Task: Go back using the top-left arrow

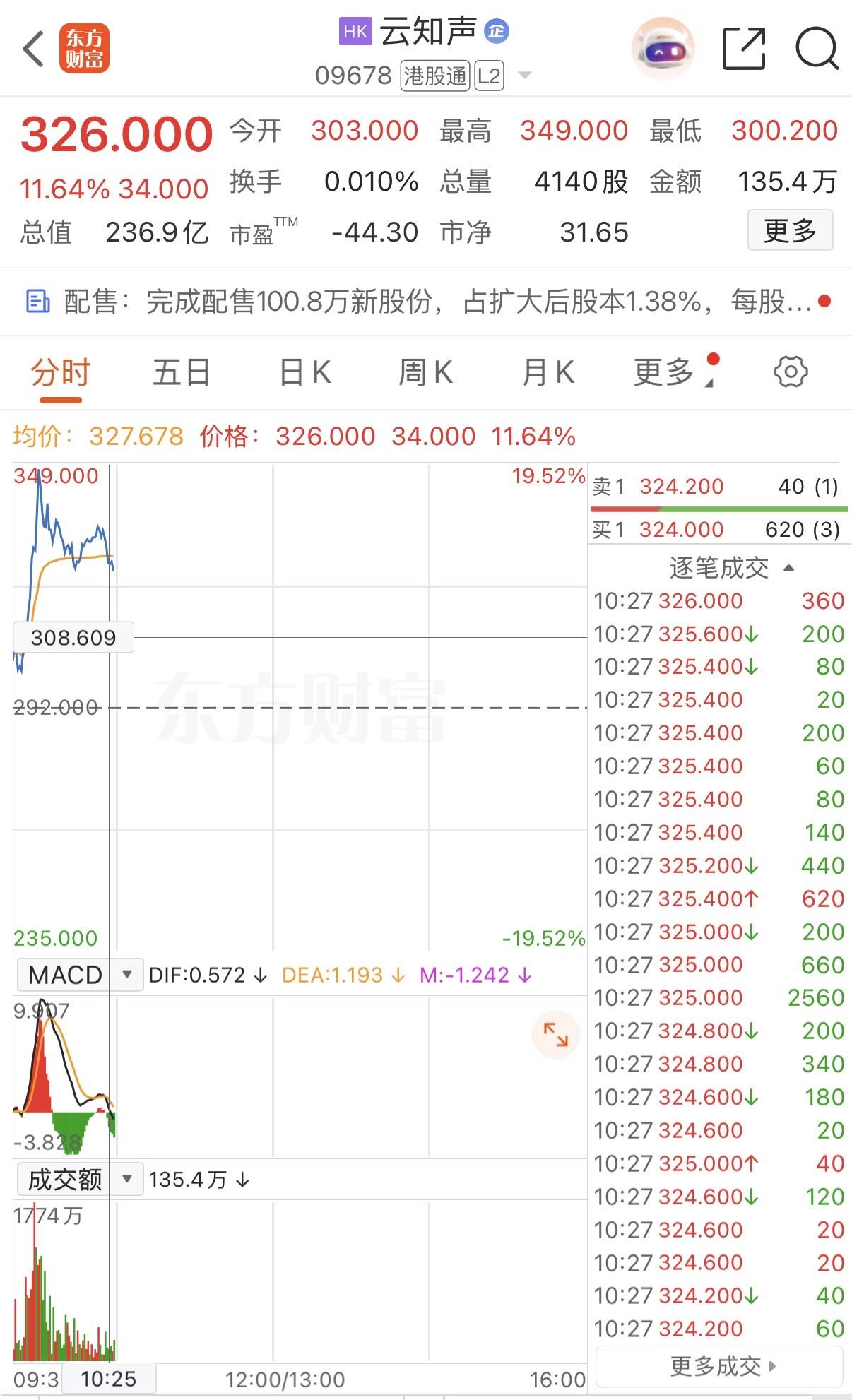Action: click(34, 49)
